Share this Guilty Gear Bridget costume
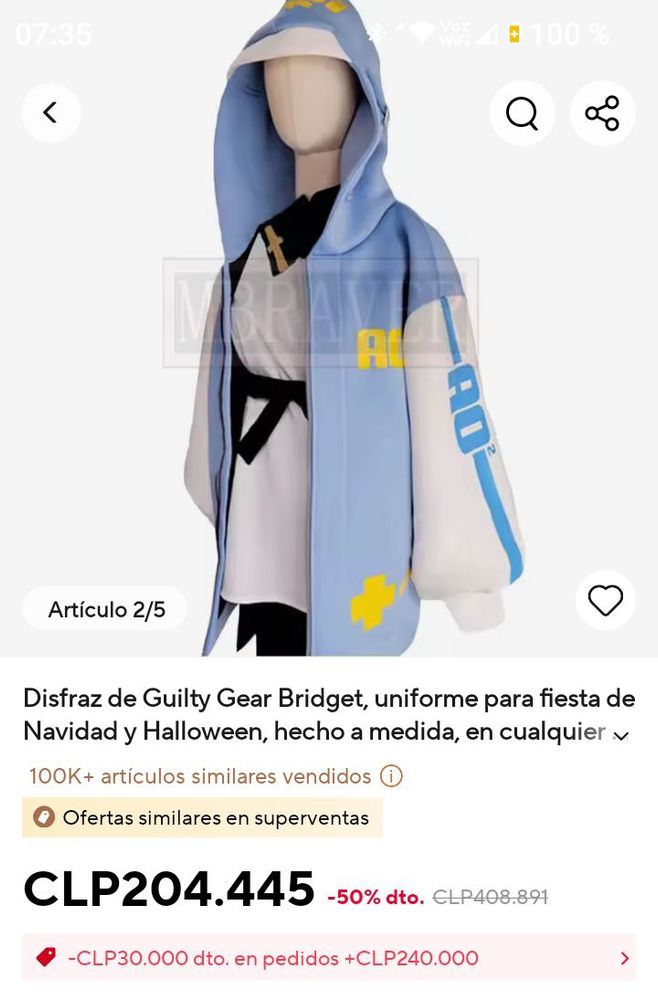 pos(602,113)
